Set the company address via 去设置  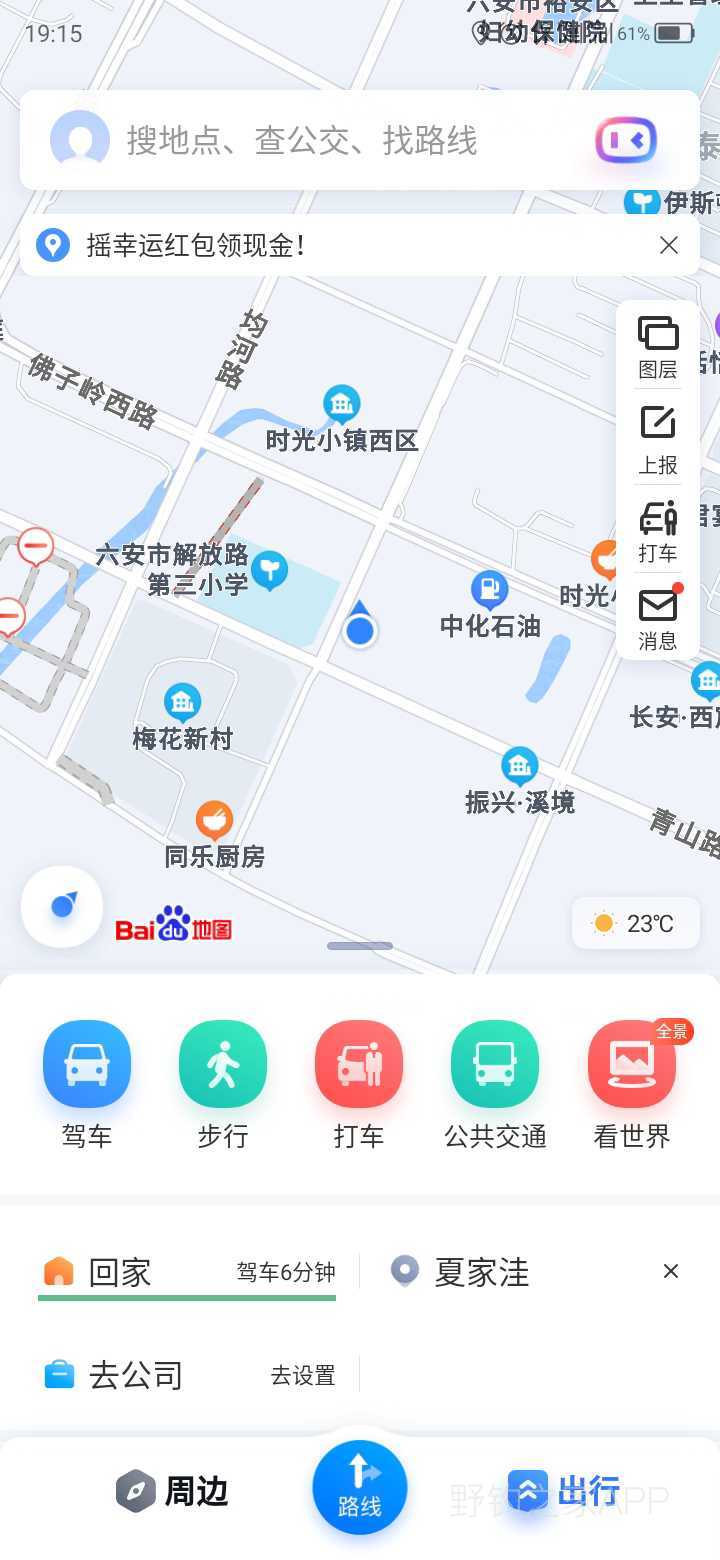(x=303, y=1376)
